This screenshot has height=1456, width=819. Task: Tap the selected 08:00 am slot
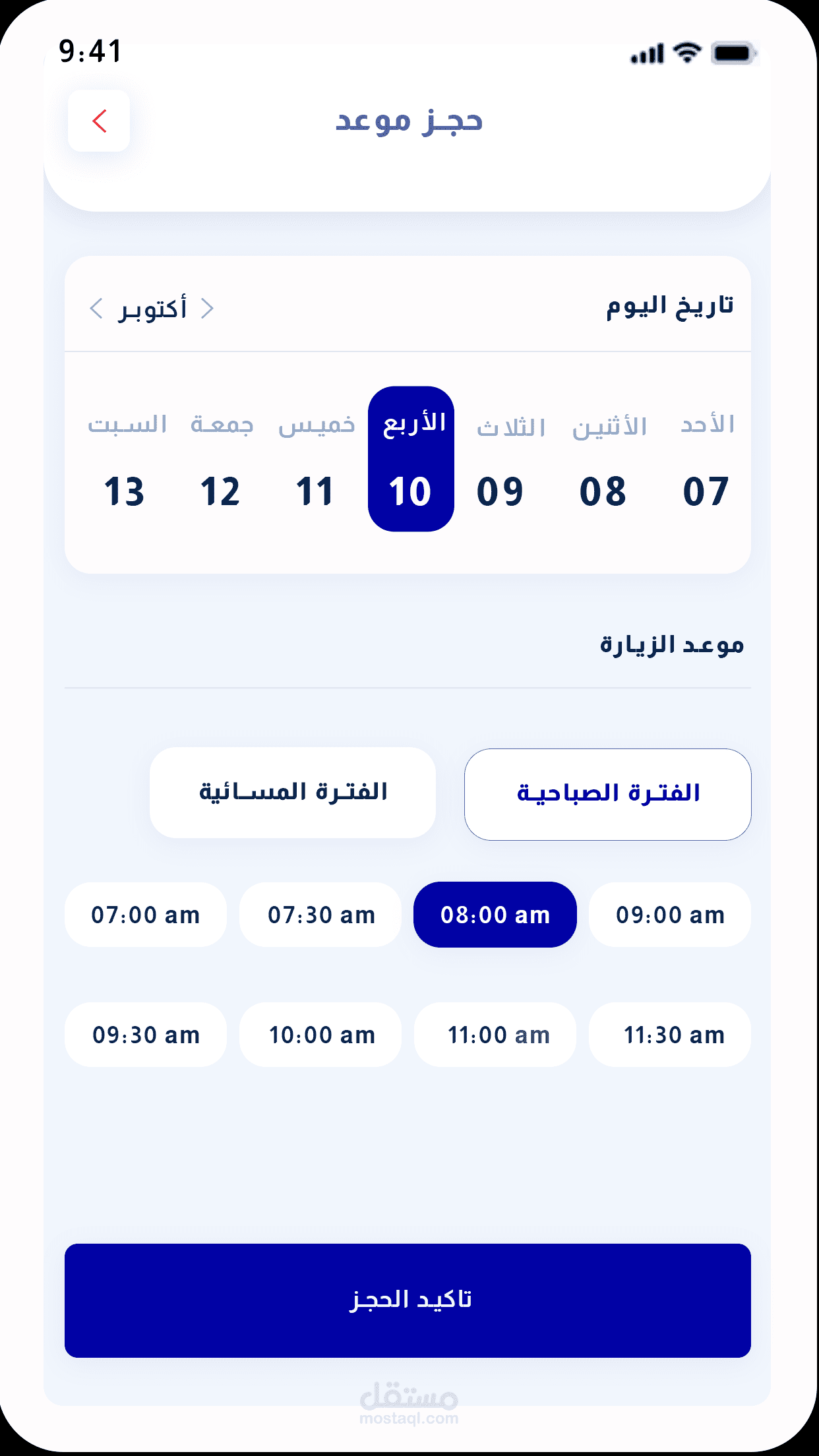point(495,915)
